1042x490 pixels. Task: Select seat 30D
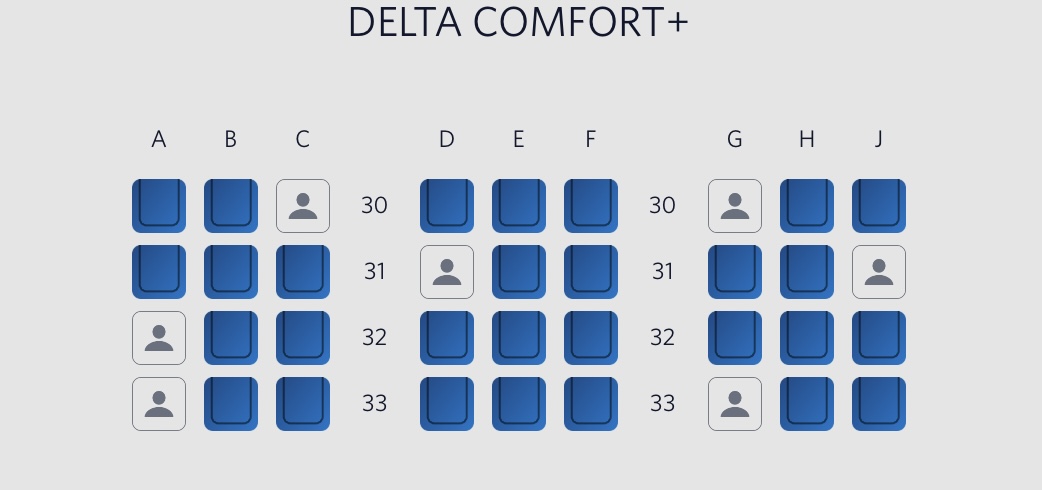pos(447,206)
